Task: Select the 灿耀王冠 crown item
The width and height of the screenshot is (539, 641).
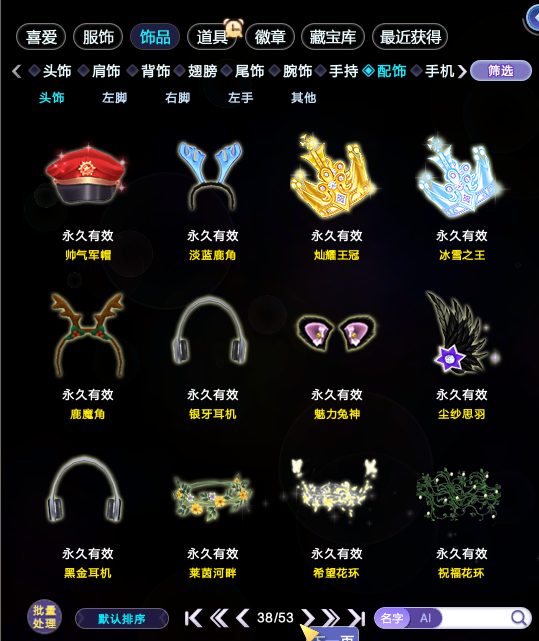Action: pos(336,200)
